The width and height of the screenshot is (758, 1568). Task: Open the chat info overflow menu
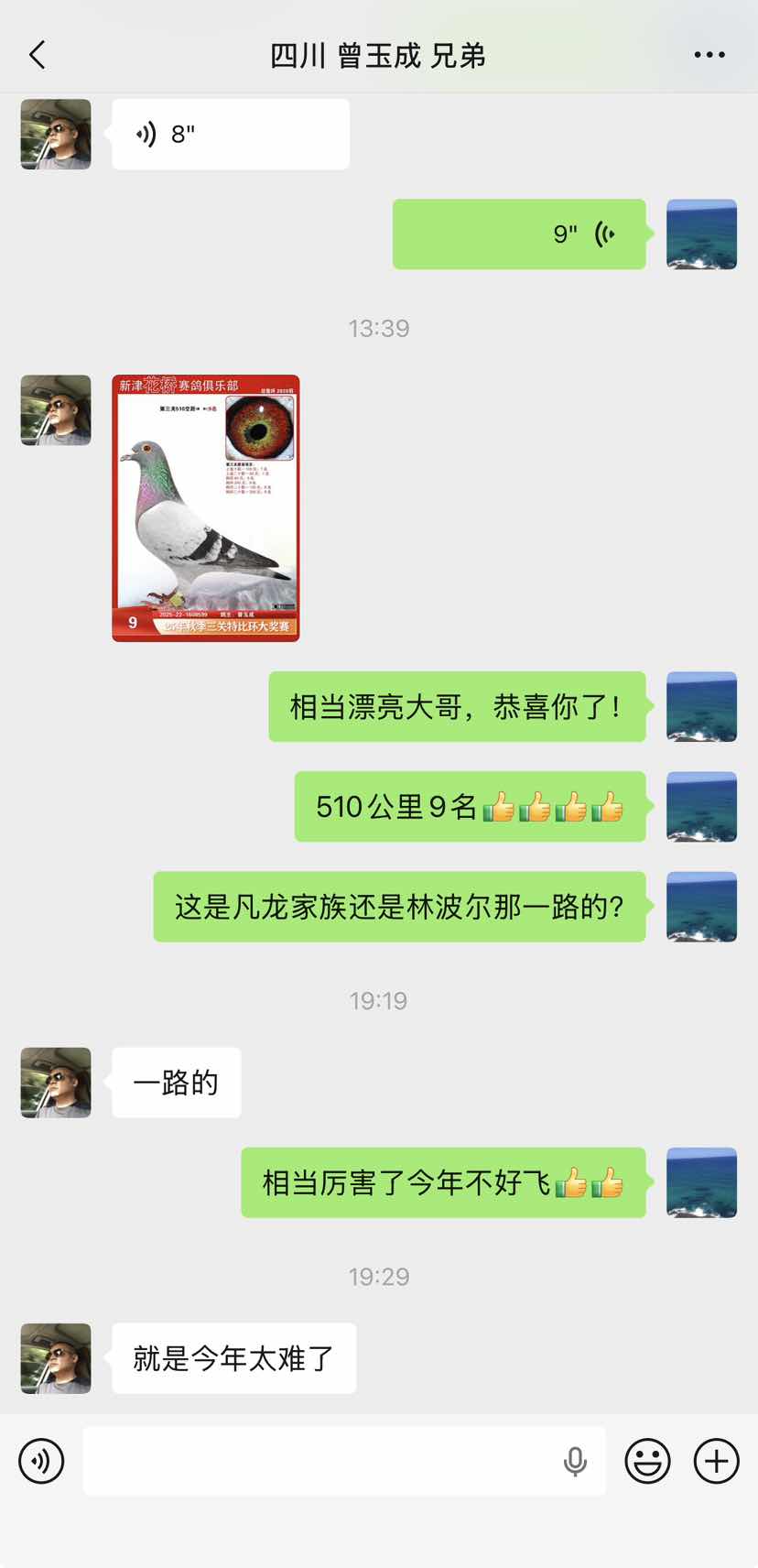[709, 55]
